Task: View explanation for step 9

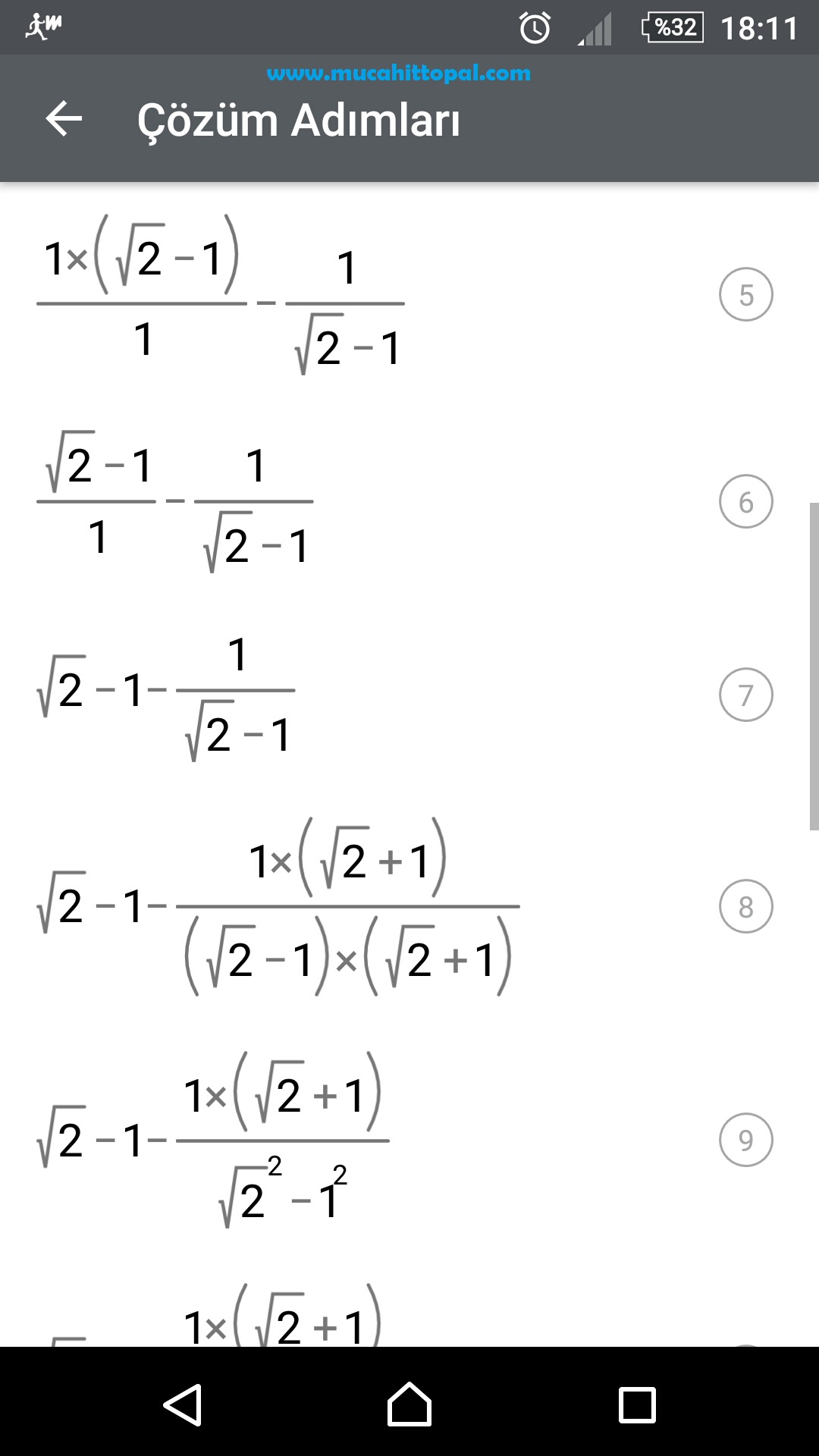Action: point(746,1140)
